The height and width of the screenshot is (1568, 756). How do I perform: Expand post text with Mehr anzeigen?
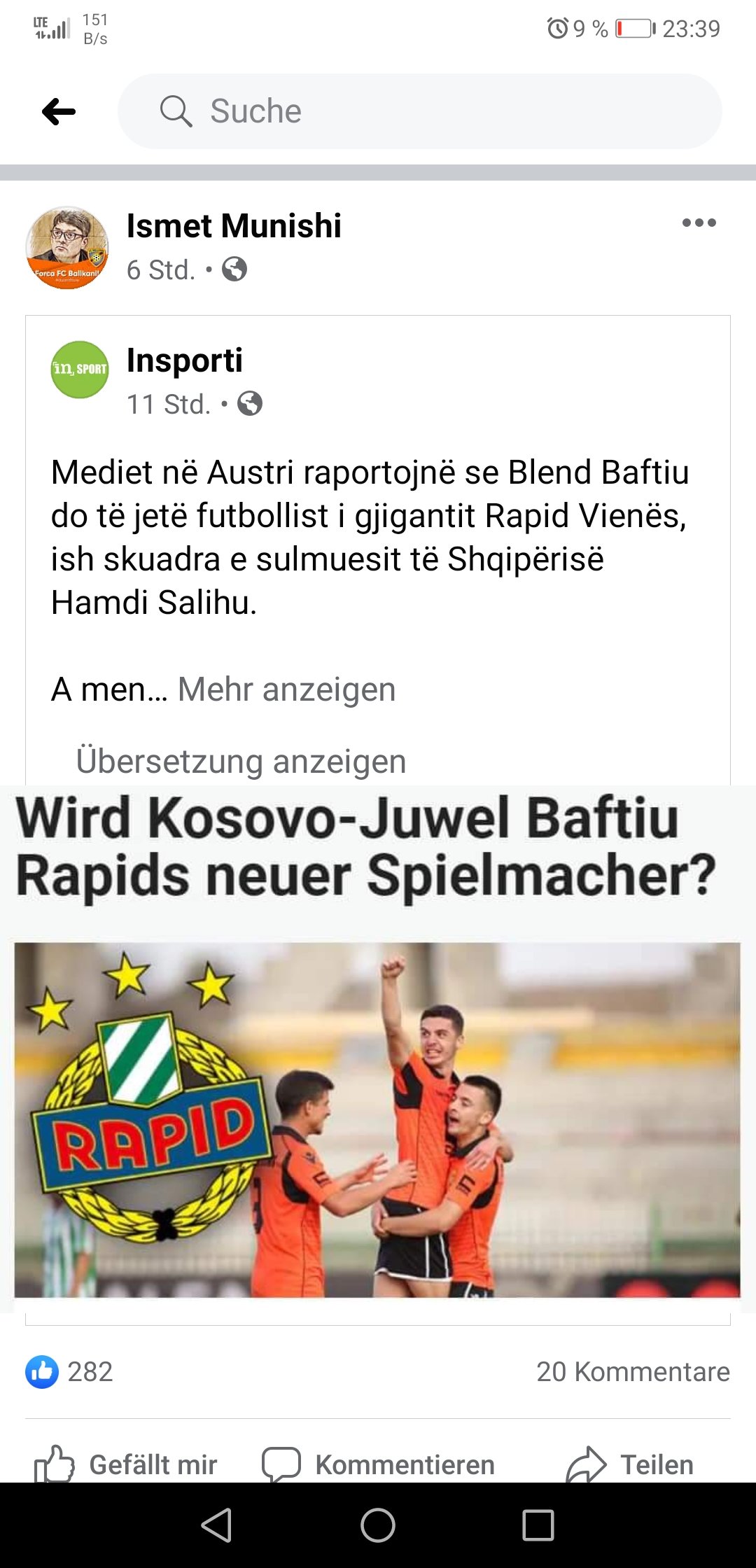pos(286,689)
